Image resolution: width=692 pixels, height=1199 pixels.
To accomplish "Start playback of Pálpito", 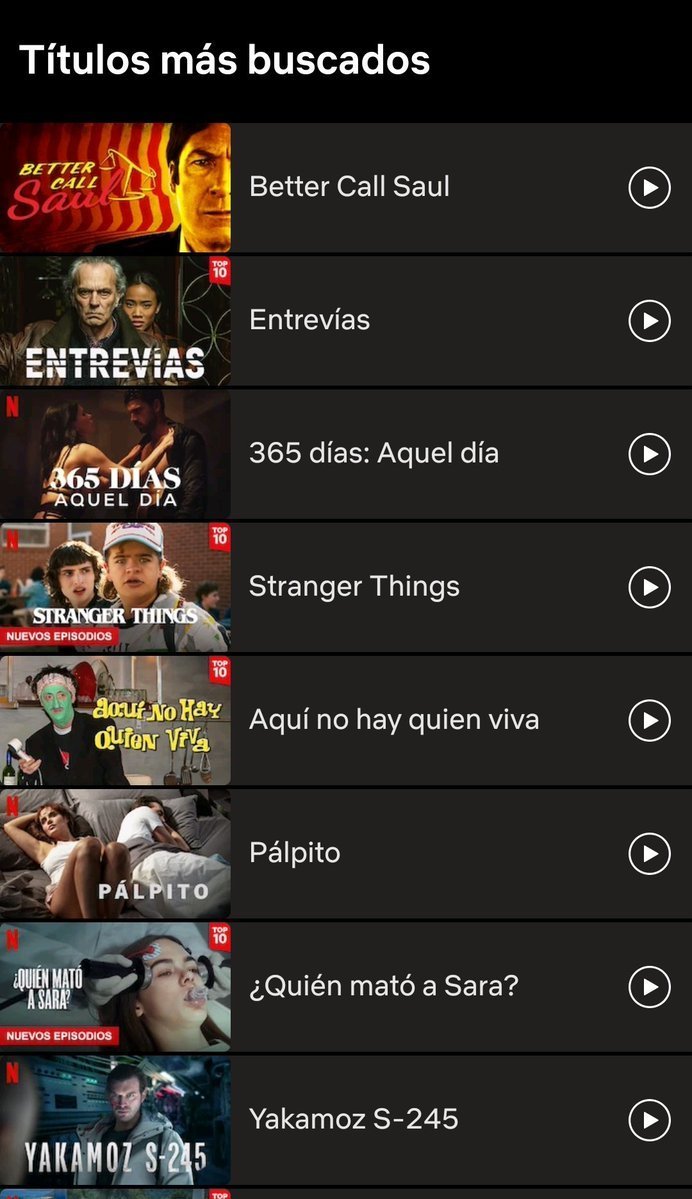I will (649, 853).
